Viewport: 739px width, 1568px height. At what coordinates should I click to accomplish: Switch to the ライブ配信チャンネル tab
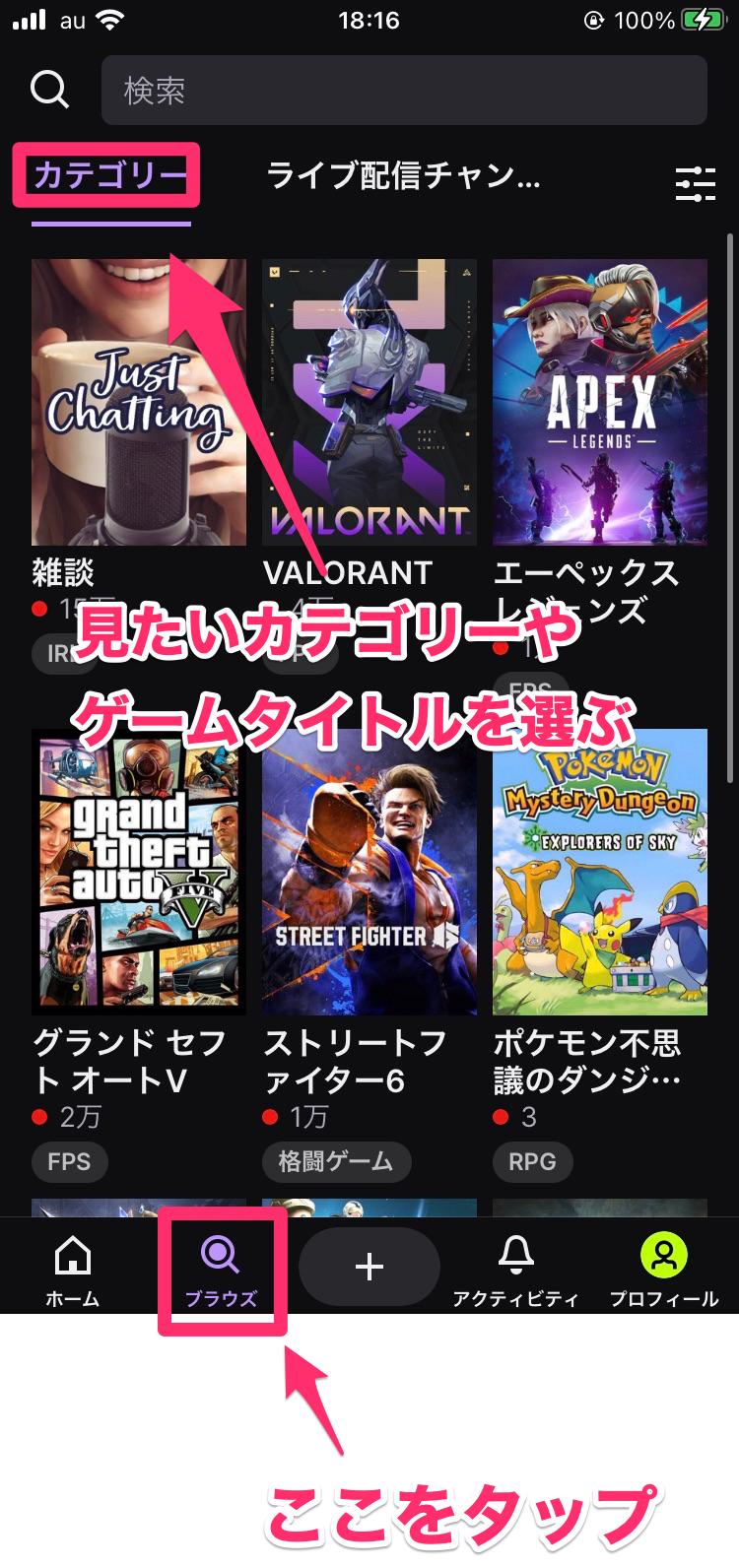click(x=403, y=176)
